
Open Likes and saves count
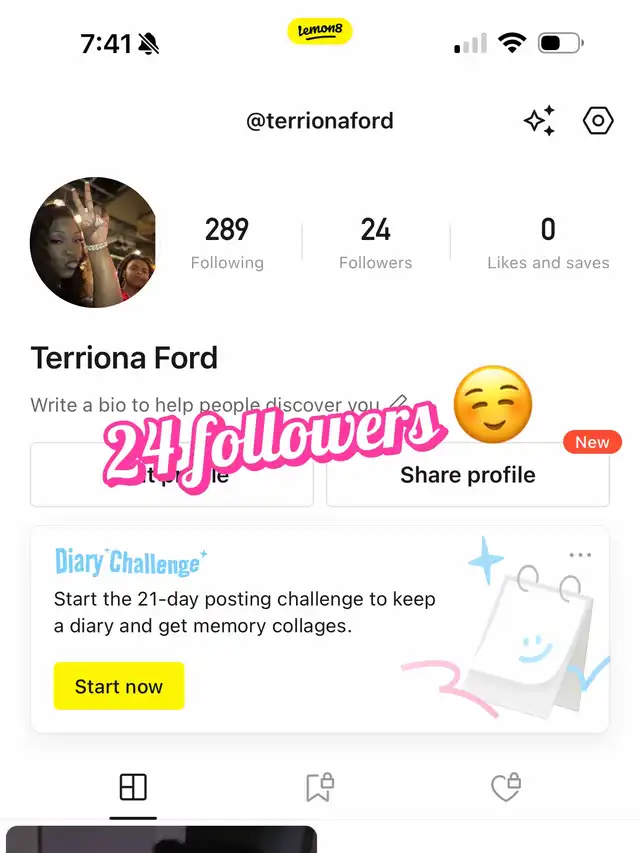click(548, 243)
